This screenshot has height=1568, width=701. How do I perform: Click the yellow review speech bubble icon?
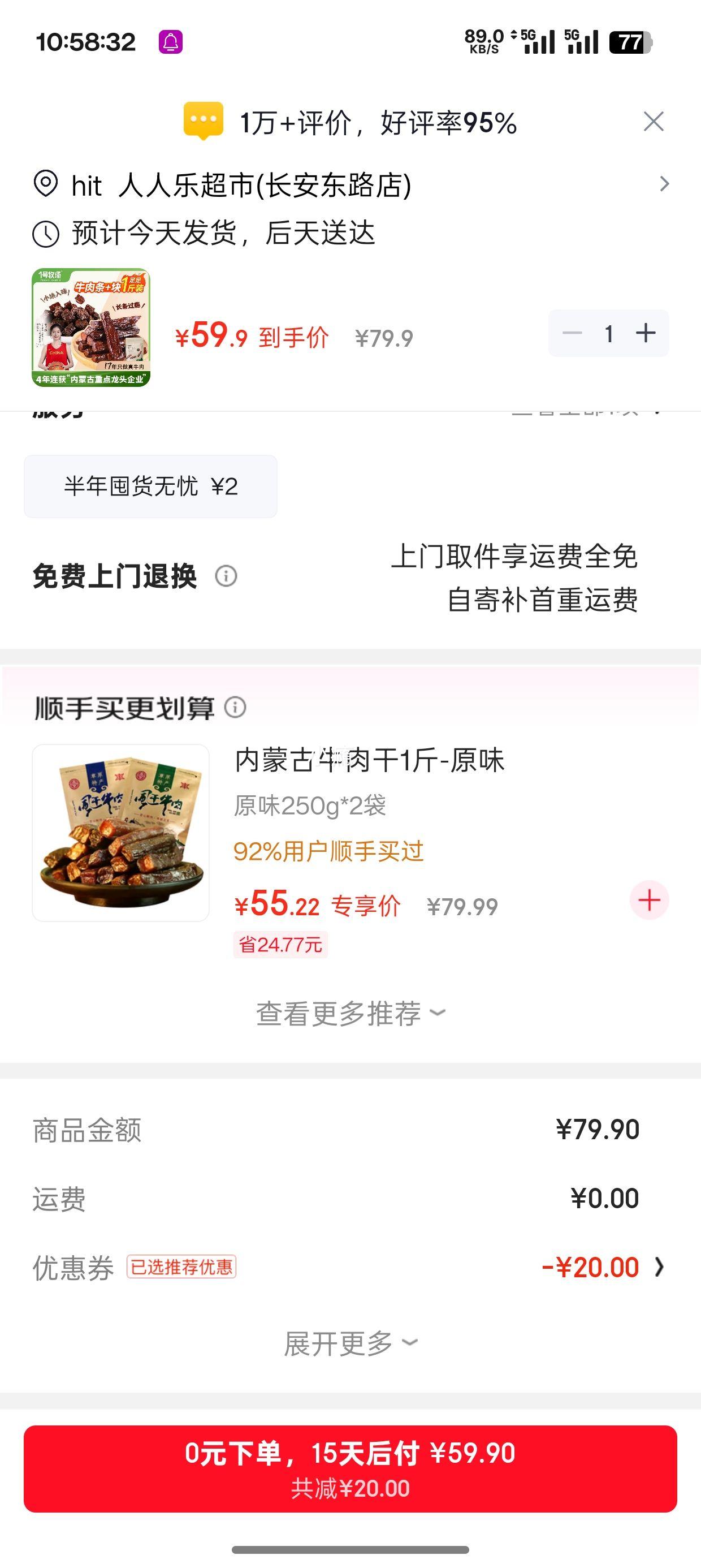coord(204,120)
